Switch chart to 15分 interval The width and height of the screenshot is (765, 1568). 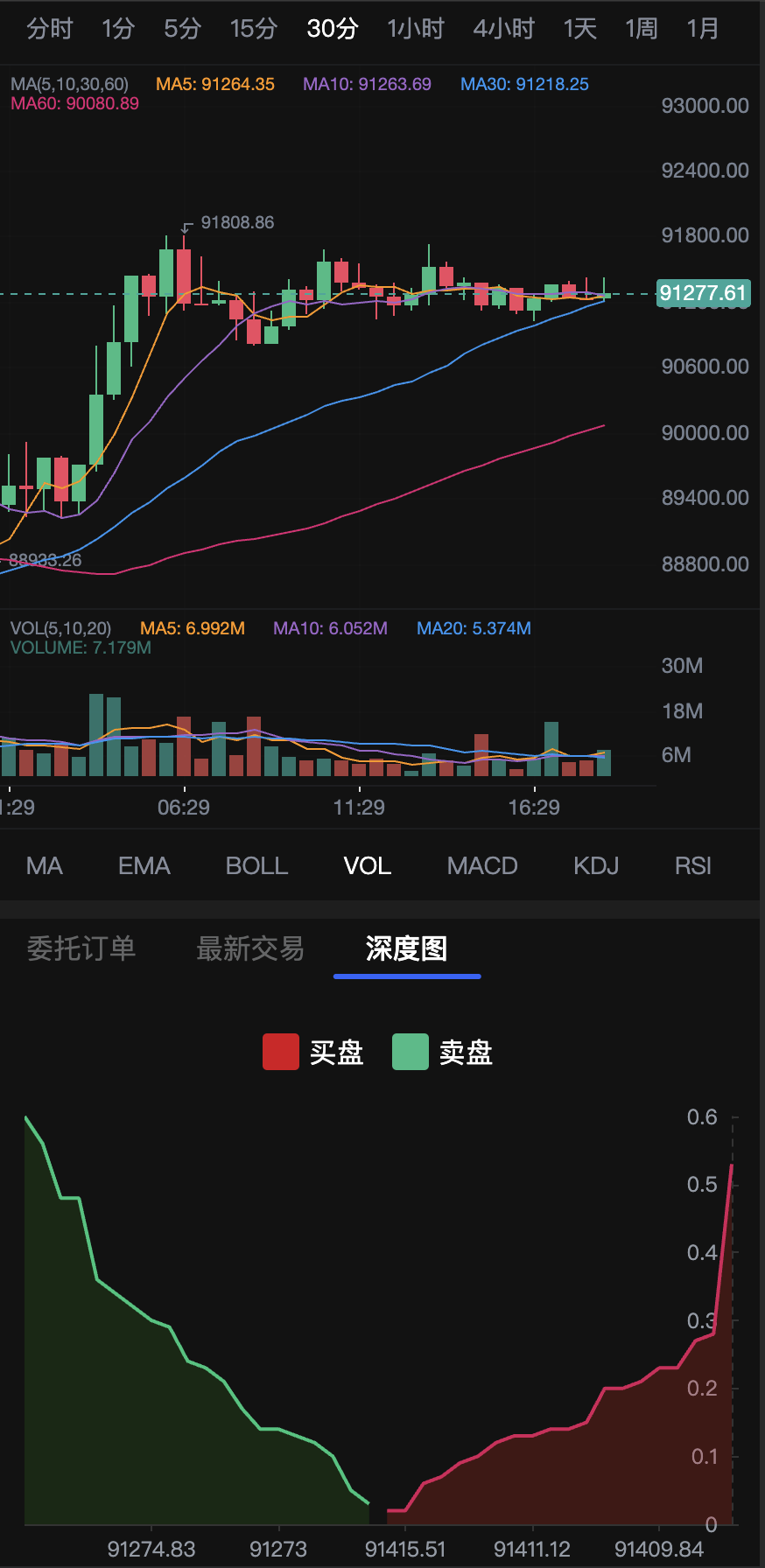tap(253, 29)
